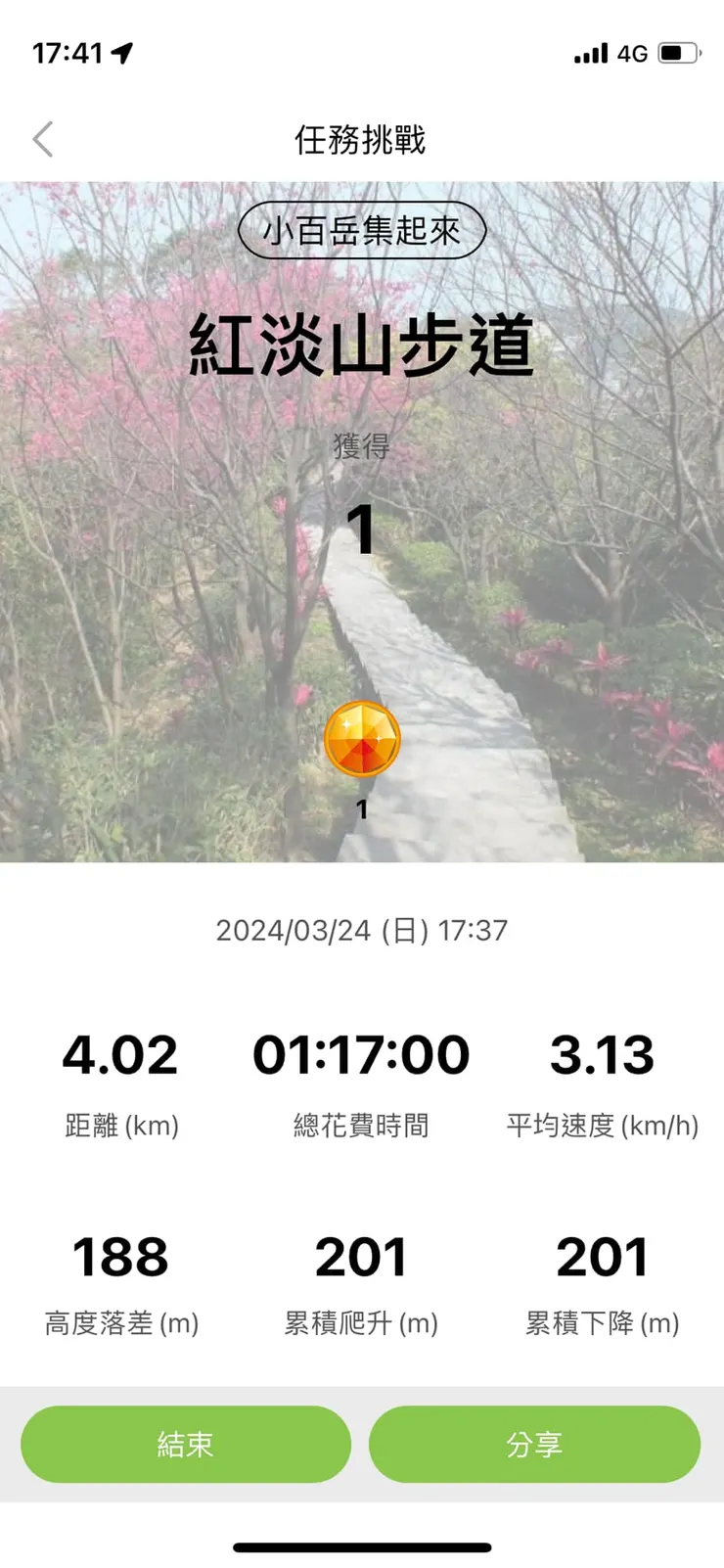Viewport: 724px width, 1568px height.
Task: Tap the medal count label showing 1
Action: pyautogui.click(x=362, y=808)
